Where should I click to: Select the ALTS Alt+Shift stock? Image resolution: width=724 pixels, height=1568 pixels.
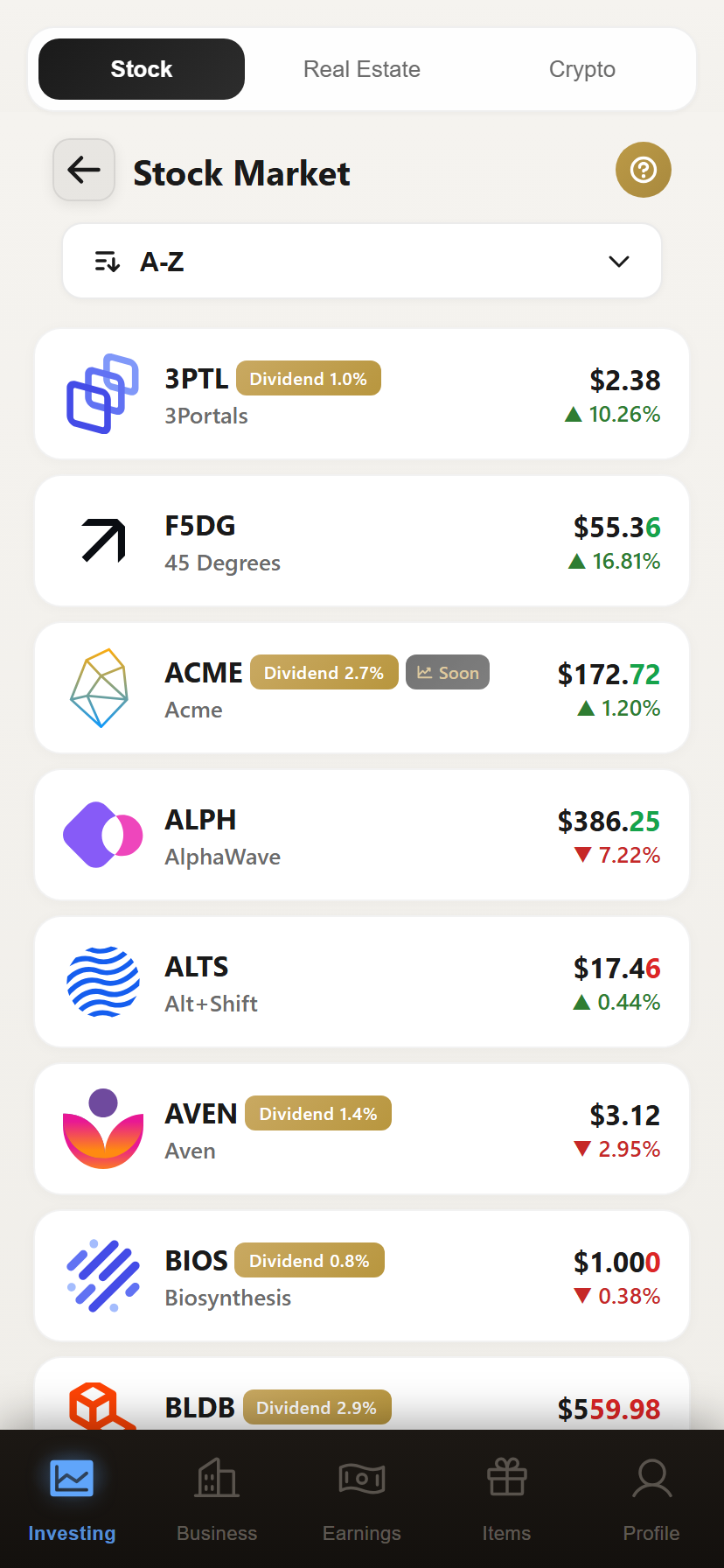click(362, 982)
